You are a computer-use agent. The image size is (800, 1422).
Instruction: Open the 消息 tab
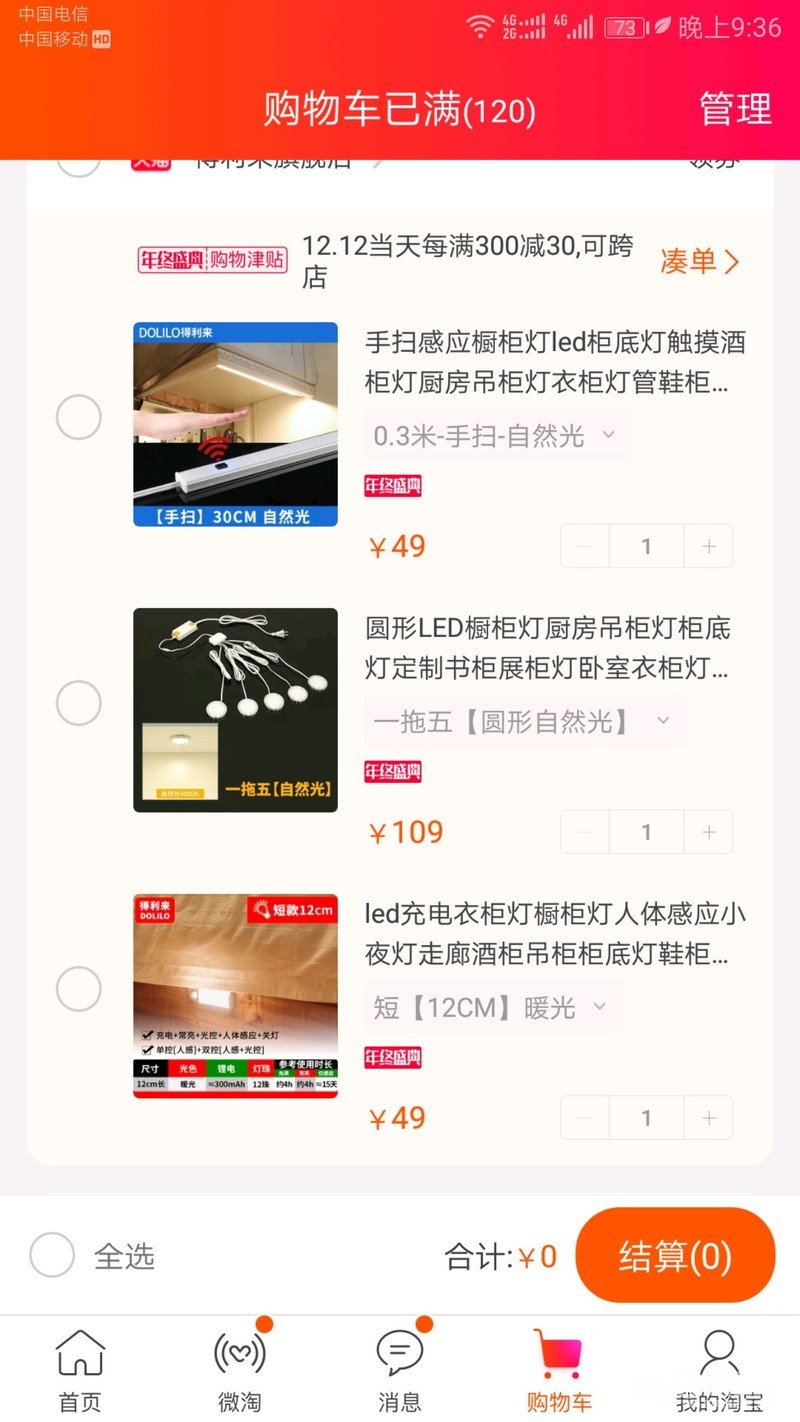400,1370
